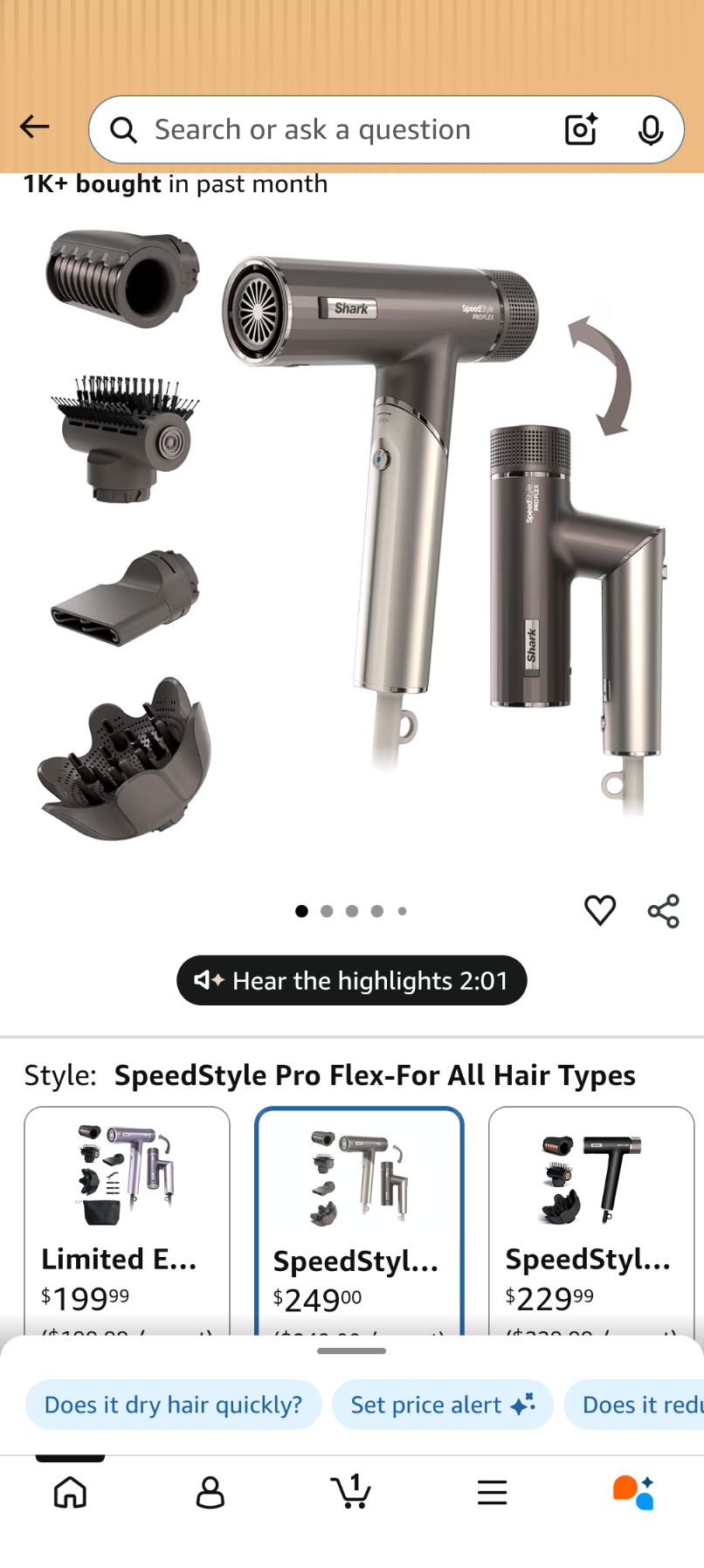Open the hamburger menu tab
Image resolution: width=704 pixels, height=1568 pixels.
492,1492
